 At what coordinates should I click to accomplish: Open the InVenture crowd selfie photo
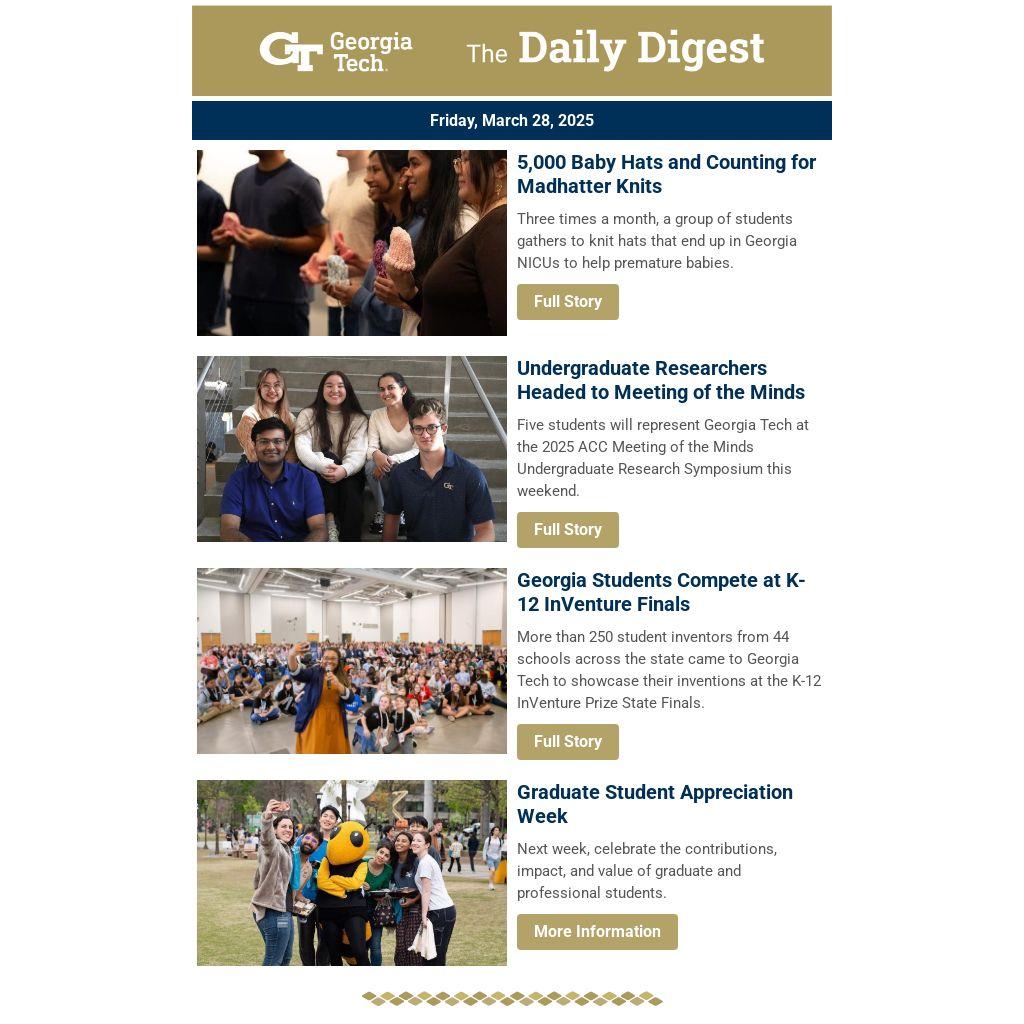pos(352,661)
